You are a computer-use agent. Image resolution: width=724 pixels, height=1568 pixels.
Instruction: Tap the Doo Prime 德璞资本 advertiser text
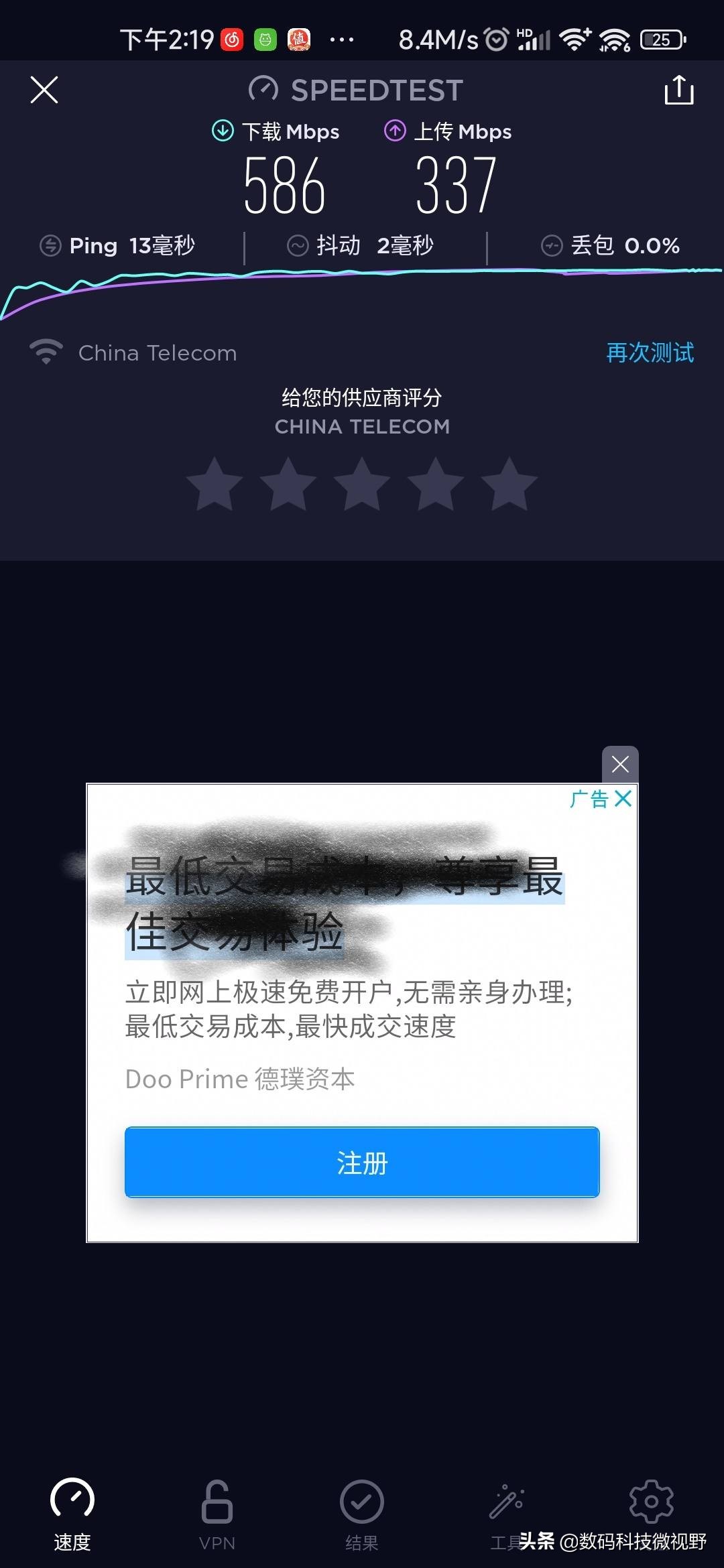(x=239, y=1078)
